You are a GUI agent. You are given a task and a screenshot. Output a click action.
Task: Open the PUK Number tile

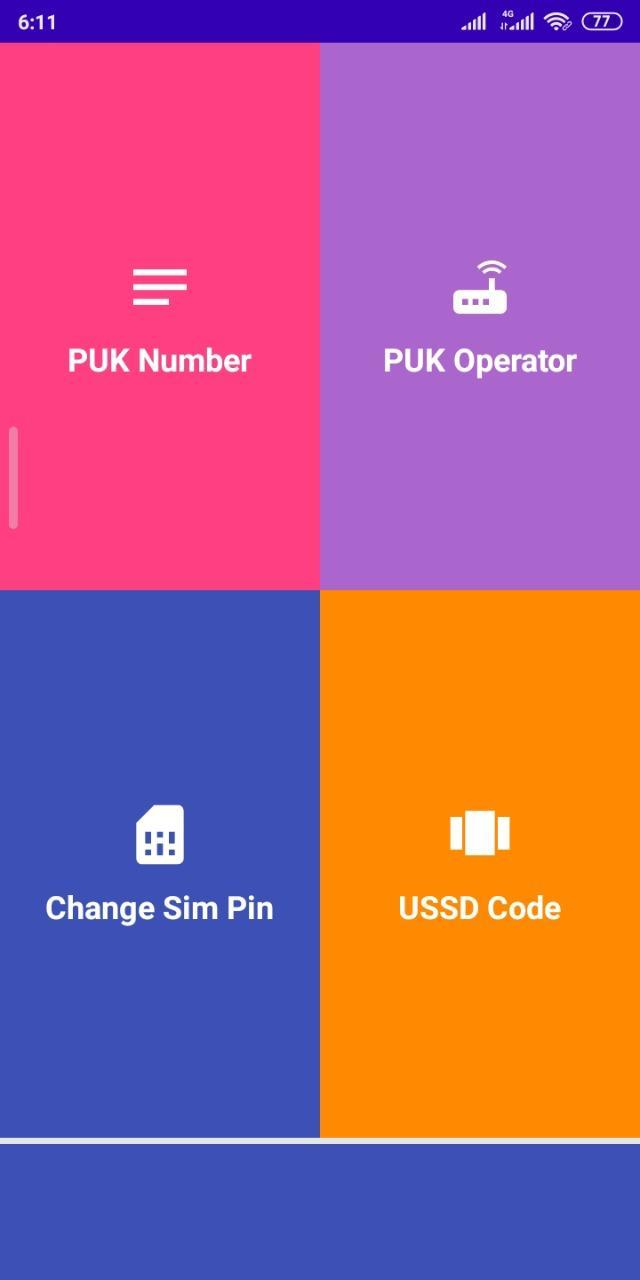[160, 317]
